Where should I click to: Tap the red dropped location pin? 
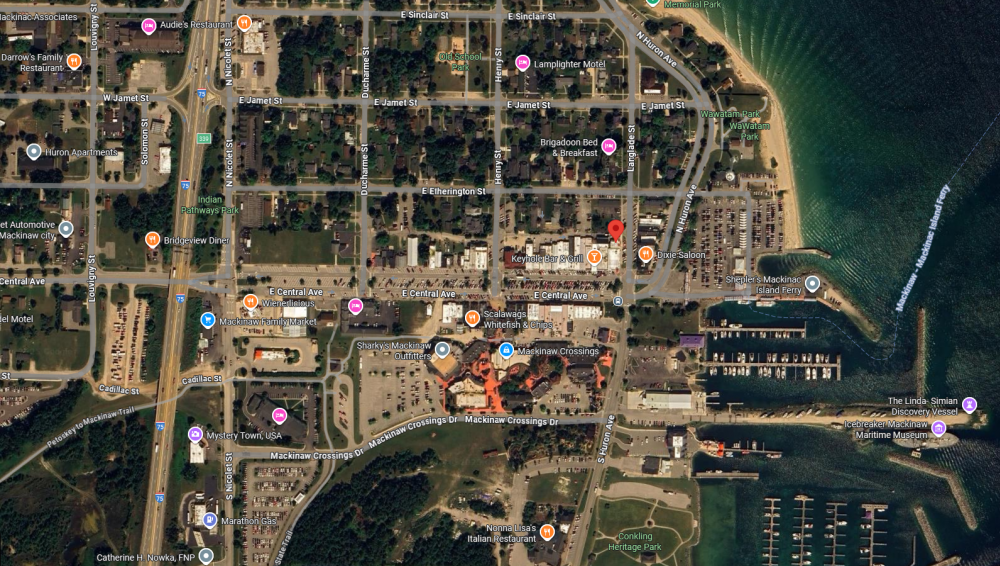616,231
